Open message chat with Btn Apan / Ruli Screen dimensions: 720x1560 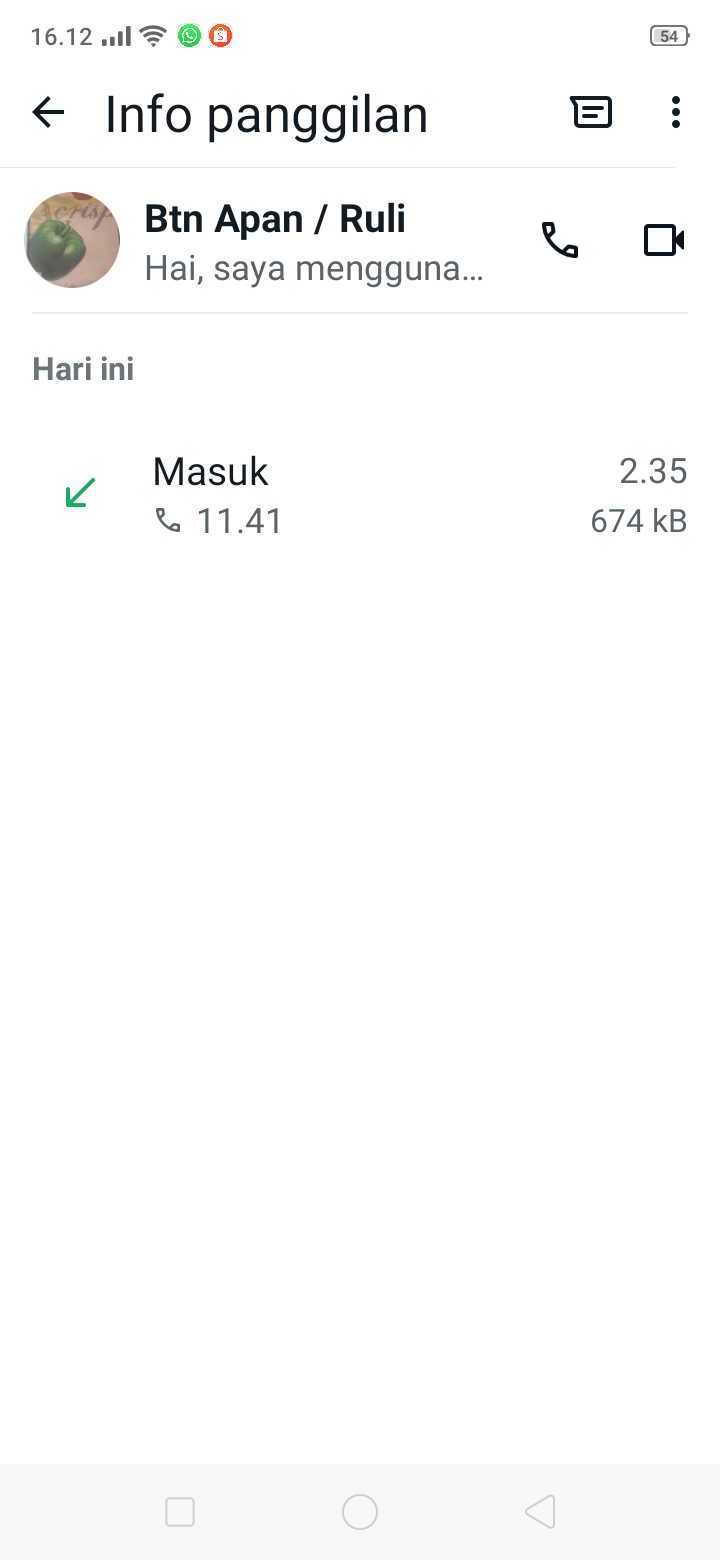point(591,113)
